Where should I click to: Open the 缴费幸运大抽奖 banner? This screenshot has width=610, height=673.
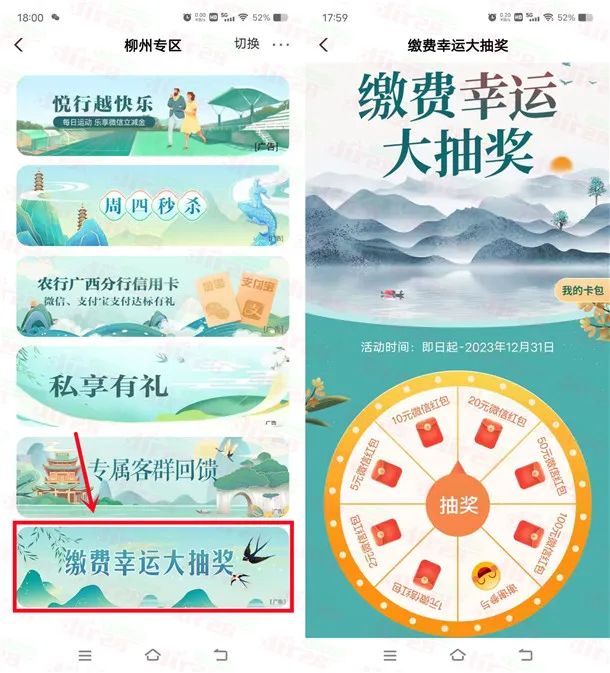click(152, 565)
